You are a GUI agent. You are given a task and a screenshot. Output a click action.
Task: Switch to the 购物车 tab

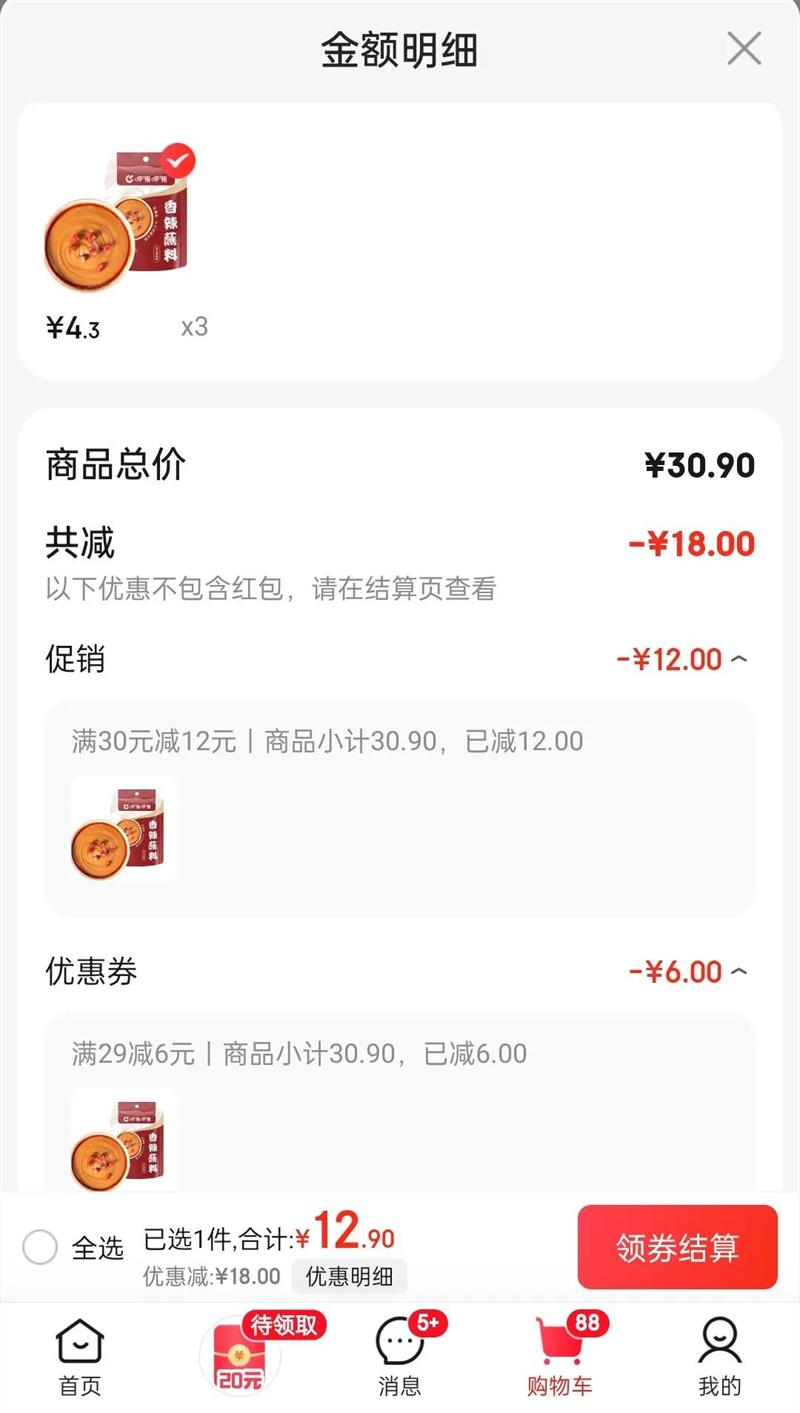560,1356
